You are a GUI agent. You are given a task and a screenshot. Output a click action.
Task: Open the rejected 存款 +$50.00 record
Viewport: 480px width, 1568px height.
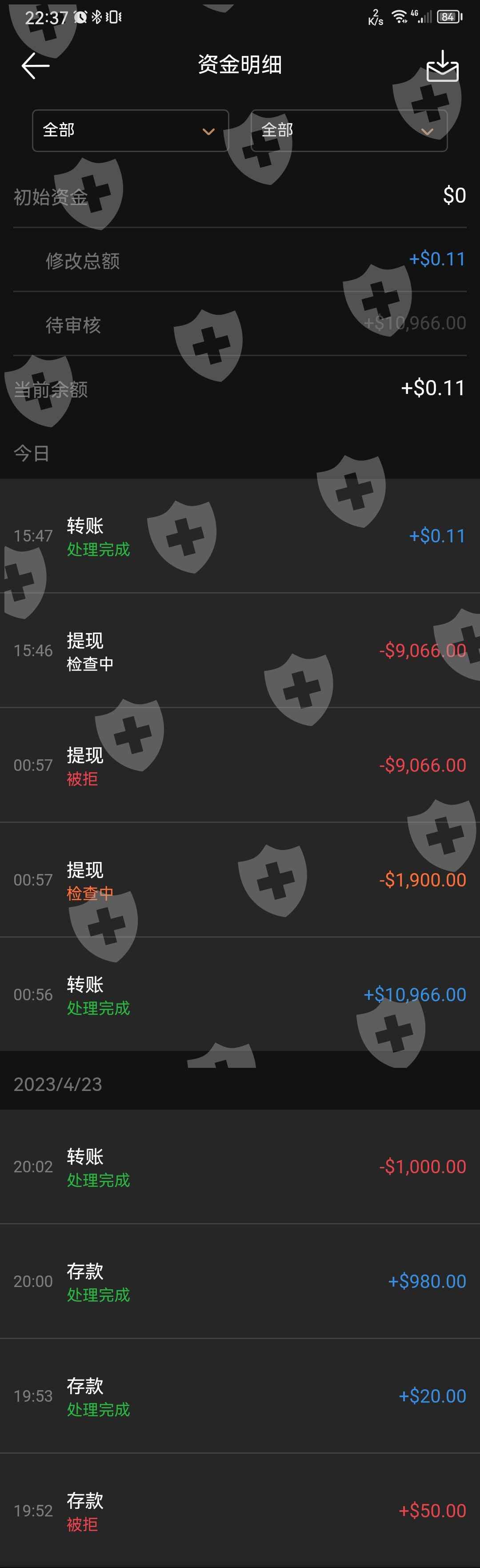(240, 1510)
